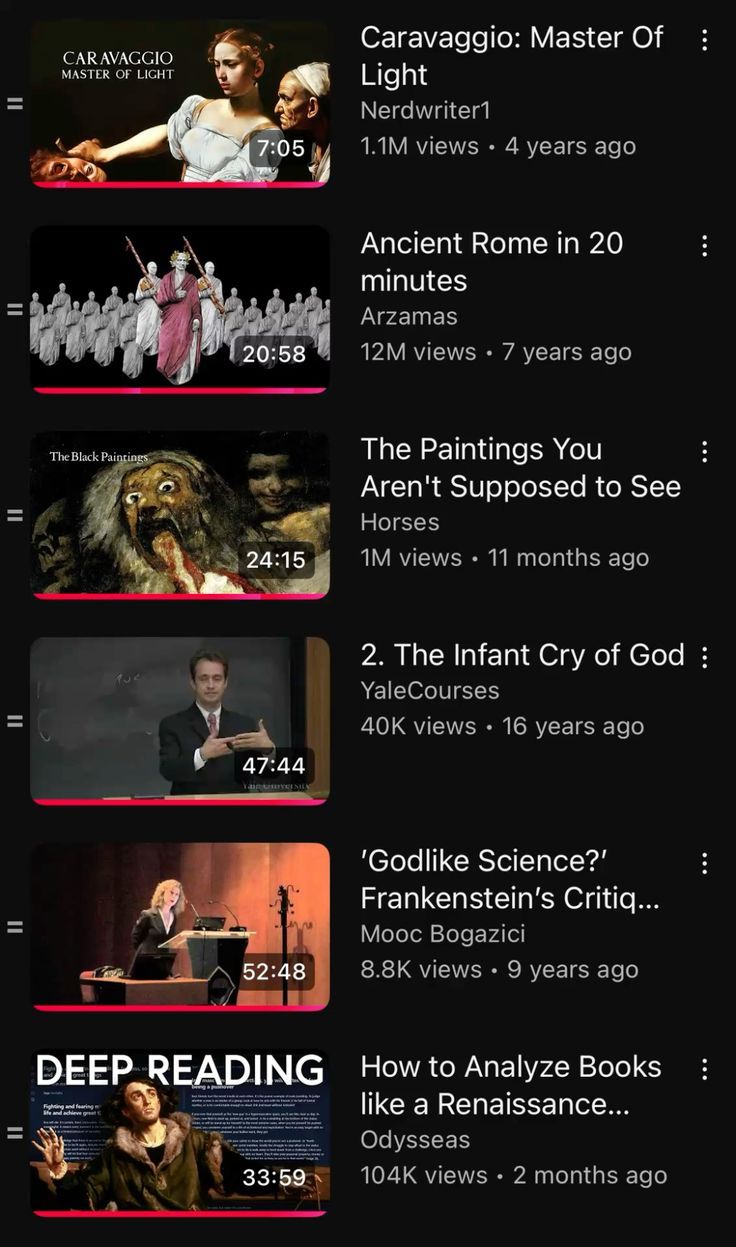Screen dimensions: 736x1247
Task: Open the Caravaggio: Master Of Light video
Action: point(180,103)
